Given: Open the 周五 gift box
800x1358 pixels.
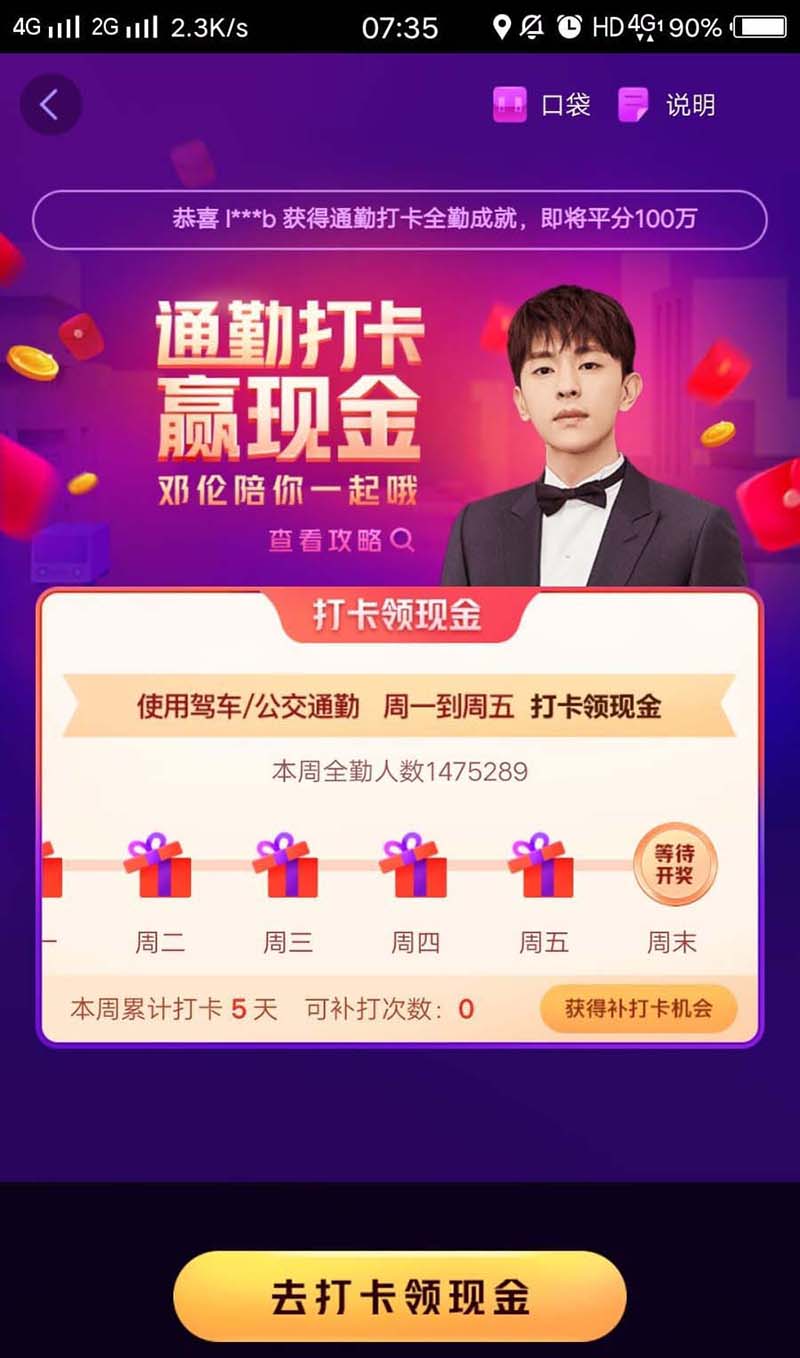Looking at the screenshot, I should coord(541,866).
